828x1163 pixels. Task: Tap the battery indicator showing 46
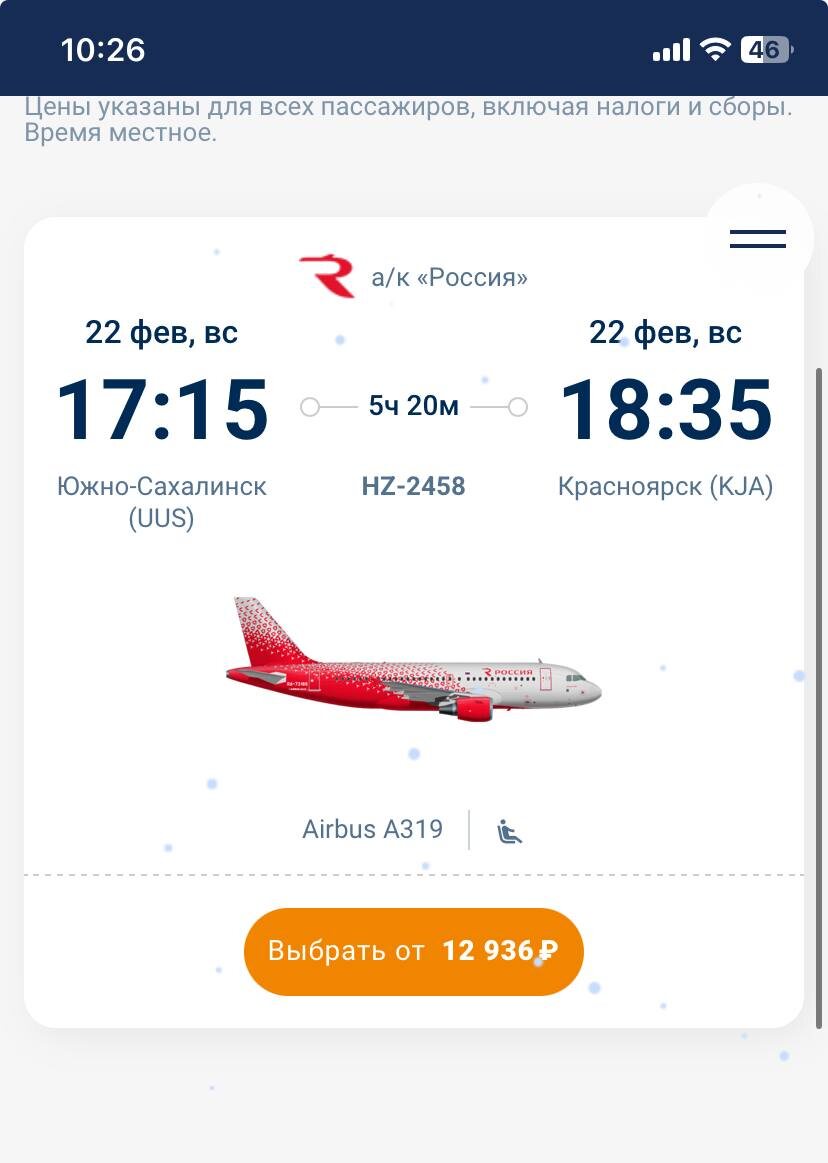tap(766, 49)
